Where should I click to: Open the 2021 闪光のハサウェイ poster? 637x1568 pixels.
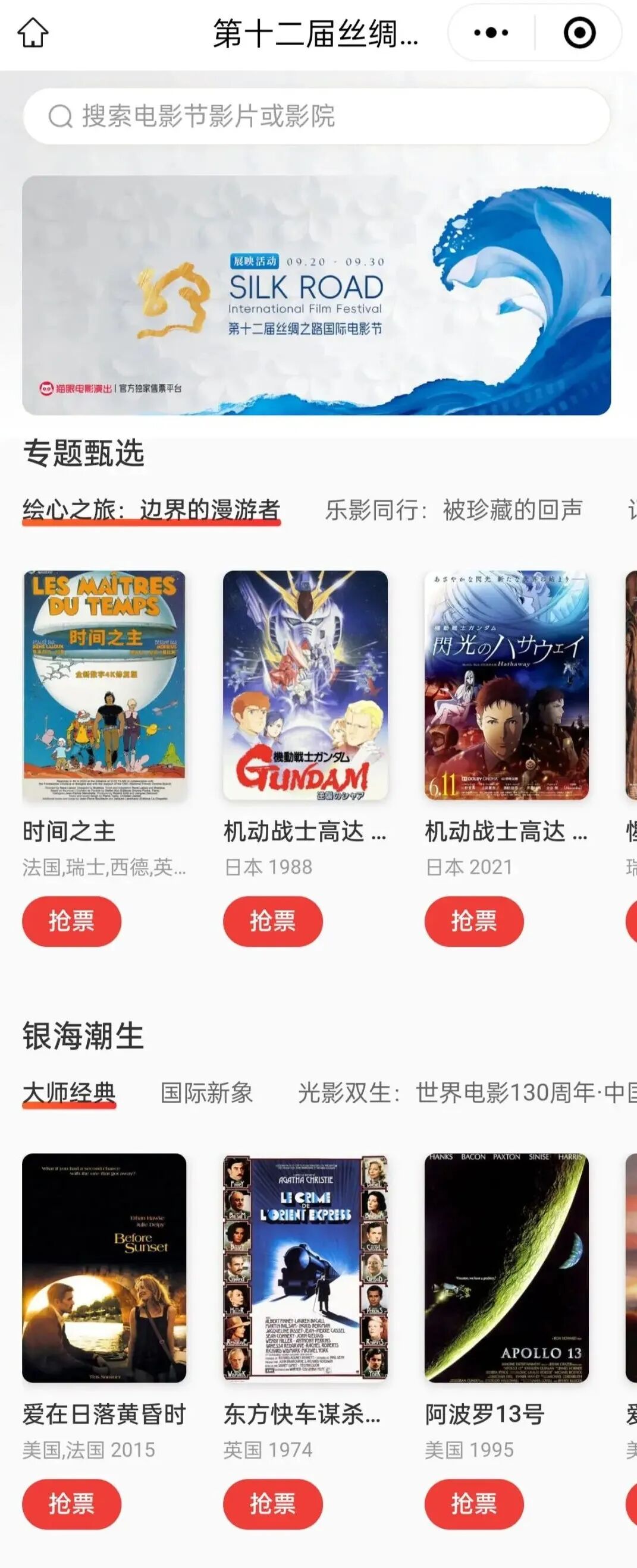(506, 685)
